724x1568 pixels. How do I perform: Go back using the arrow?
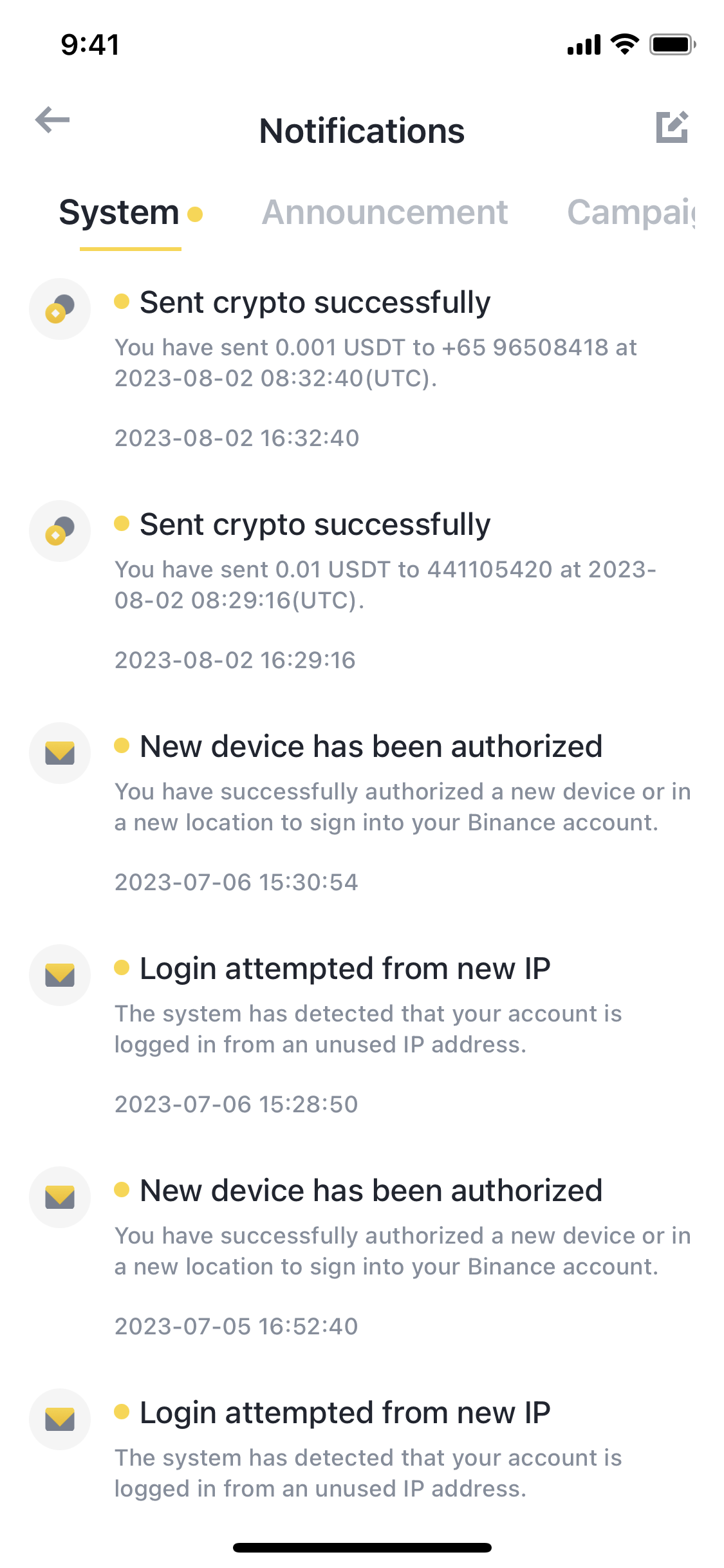tap(52, 120)
